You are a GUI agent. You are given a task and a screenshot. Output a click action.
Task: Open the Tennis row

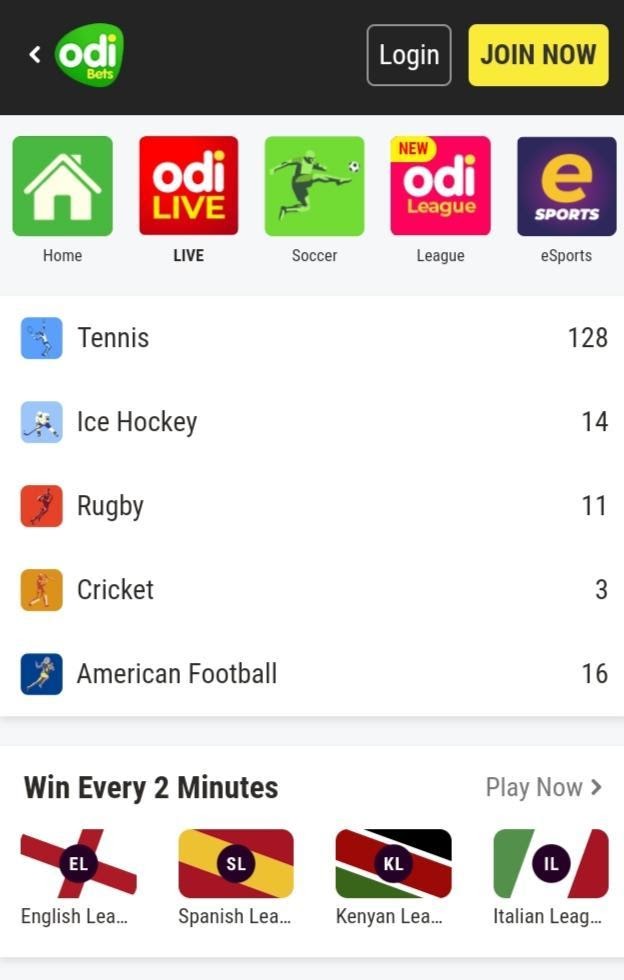[x=312, y=338]
